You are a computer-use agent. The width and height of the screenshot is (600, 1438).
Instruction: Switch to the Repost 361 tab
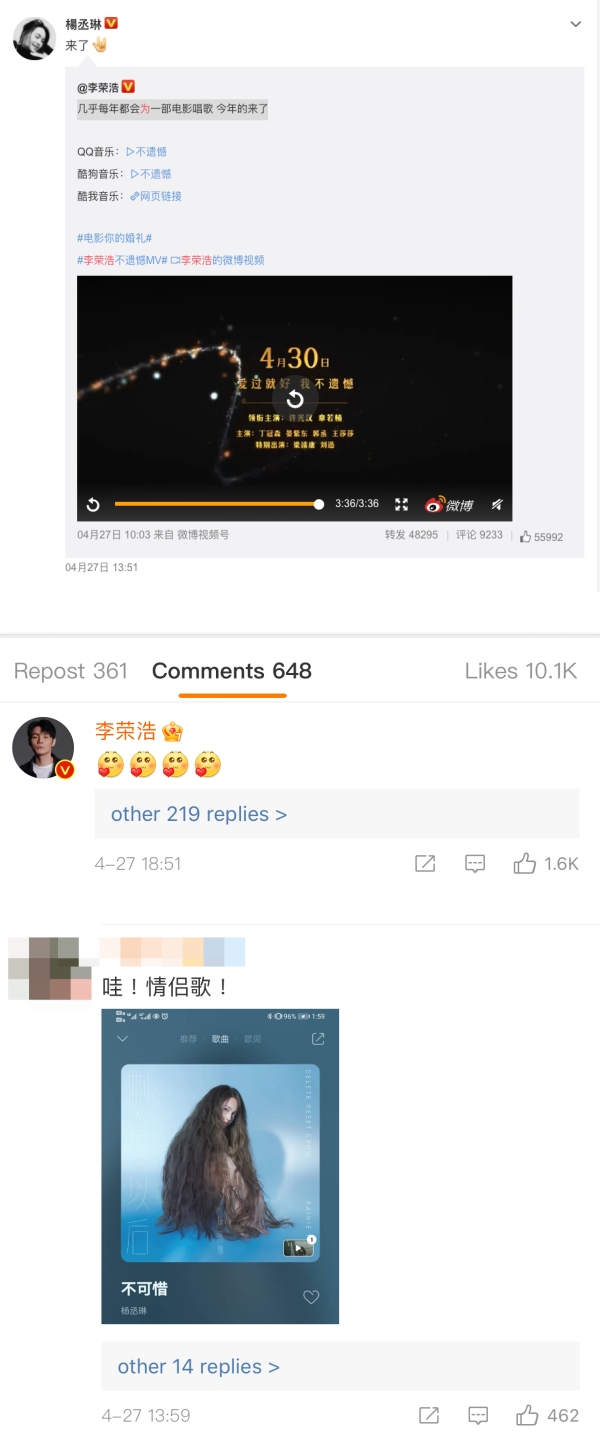pos(71,671)
